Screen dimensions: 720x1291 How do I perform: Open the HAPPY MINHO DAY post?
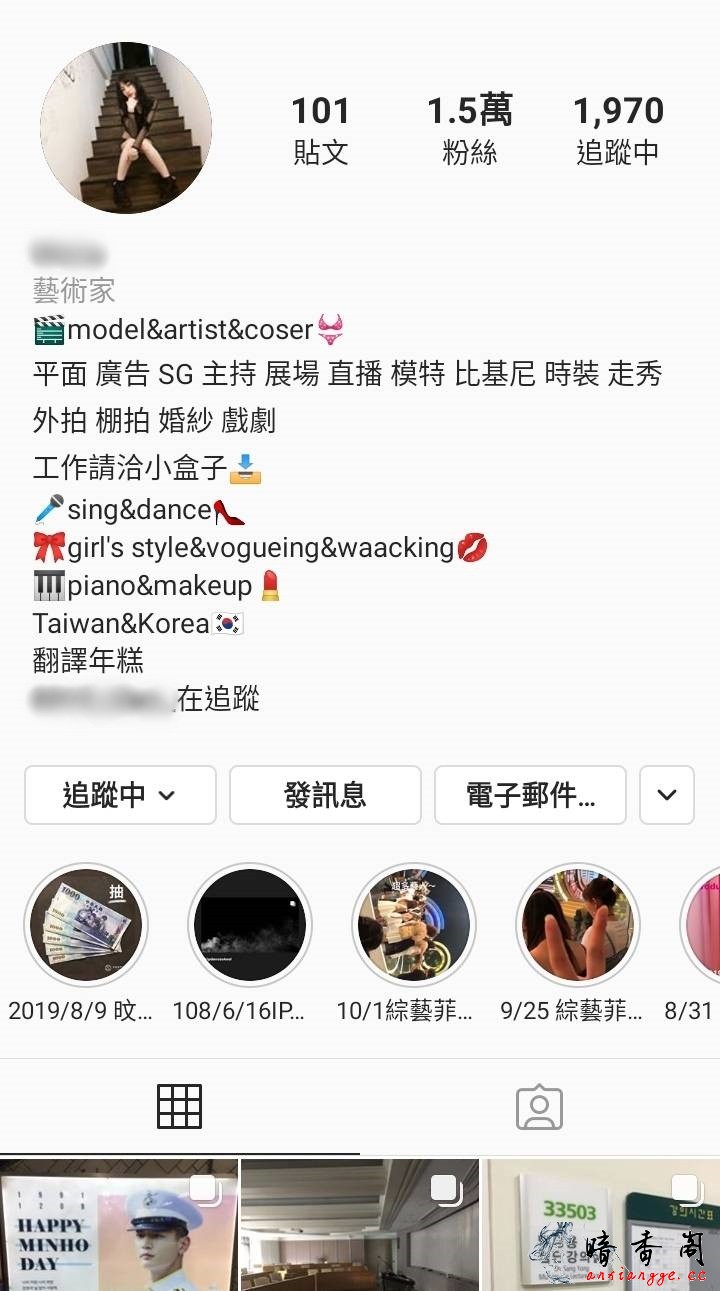(x=118, y=1225)
